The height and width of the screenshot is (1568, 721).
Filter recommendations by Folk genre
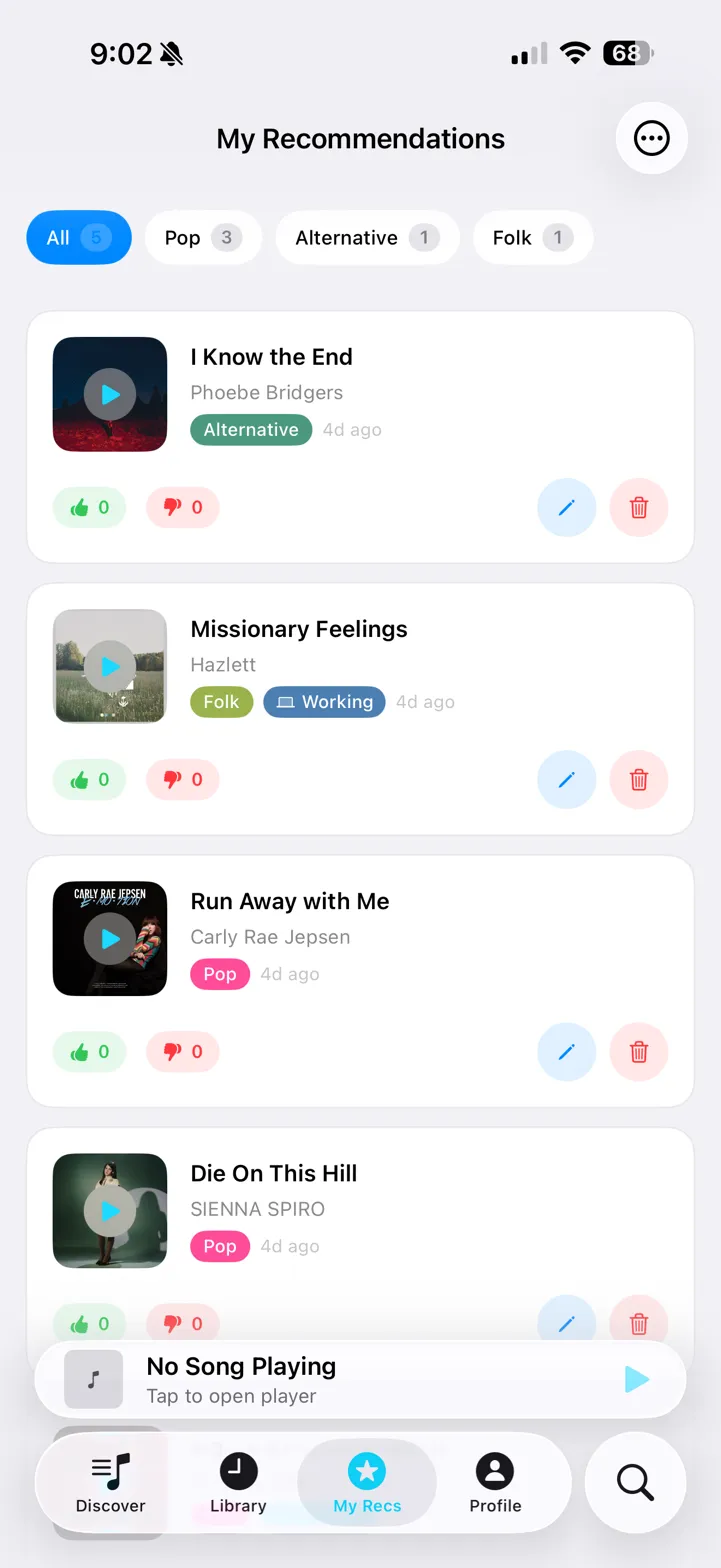tap(532, 237)
